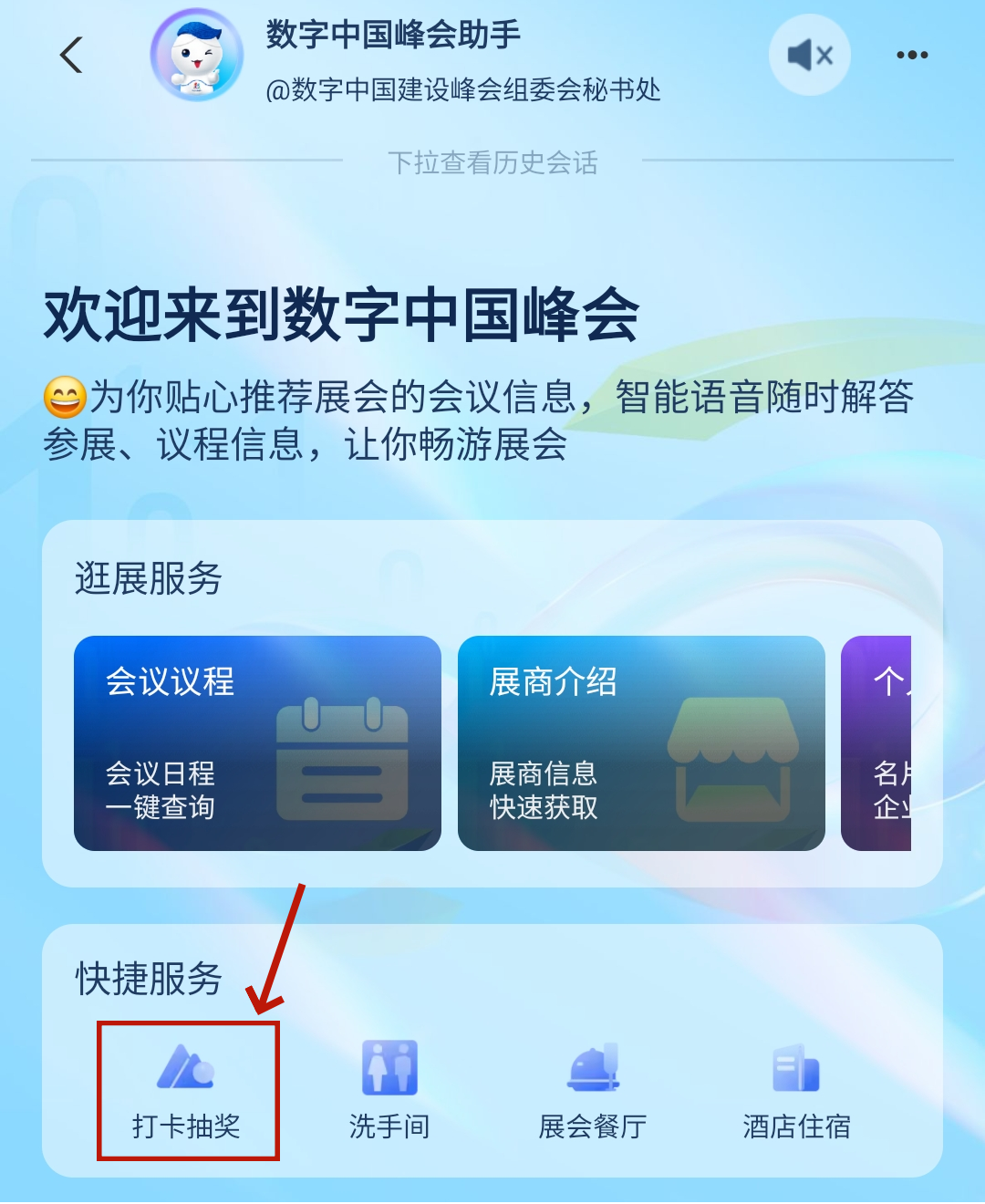
Task: Open 展会餐厅 quick service
Action: click(x=593, y=1091)
